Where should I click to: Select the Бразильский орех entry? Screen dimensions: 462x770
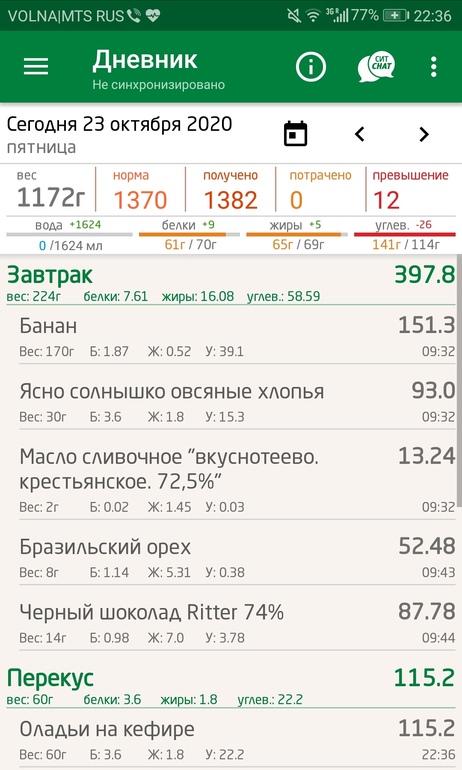[237, 558]
